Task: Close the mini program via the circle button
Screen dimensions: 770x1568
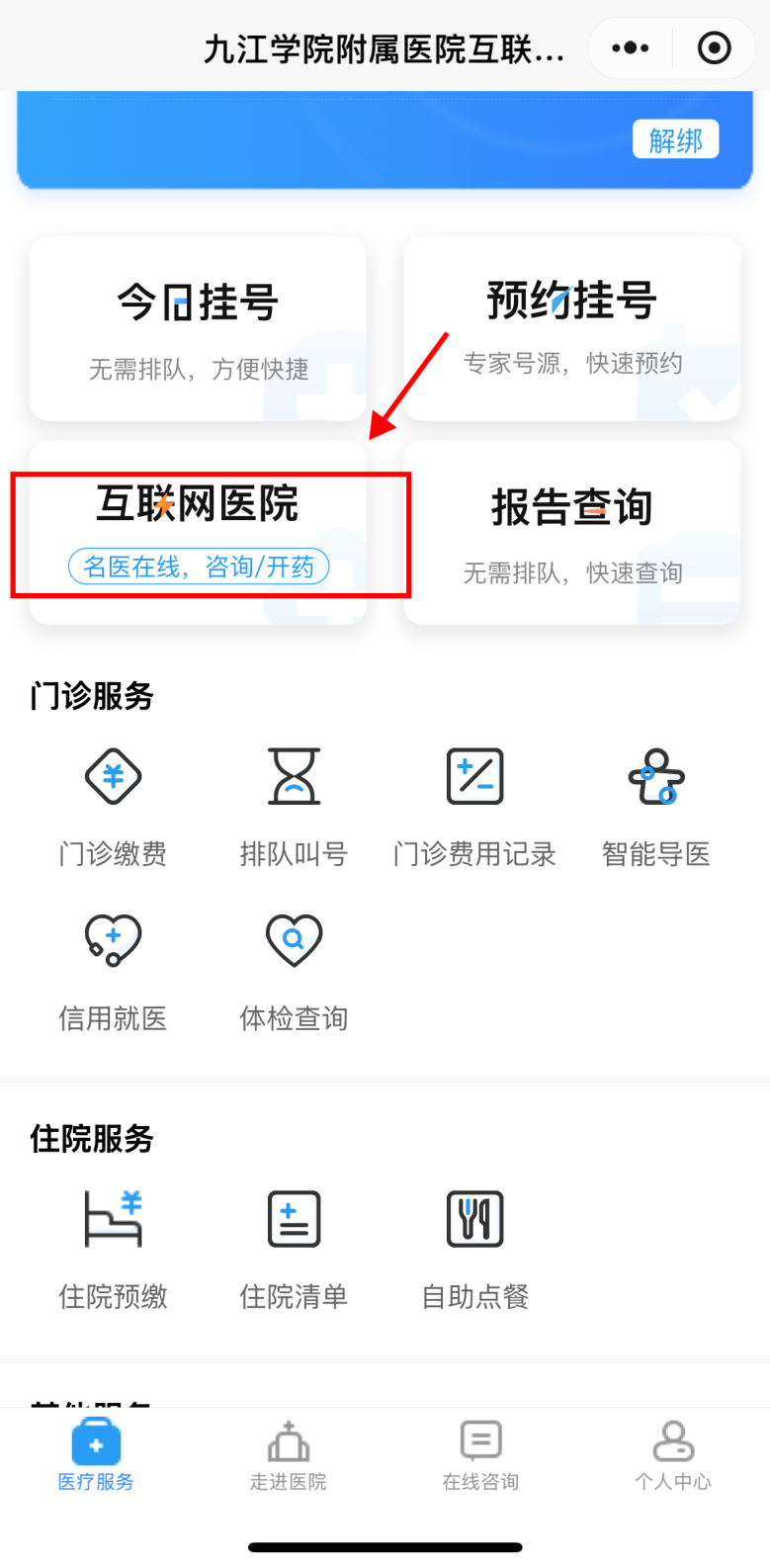Action: tap(714, 47)
